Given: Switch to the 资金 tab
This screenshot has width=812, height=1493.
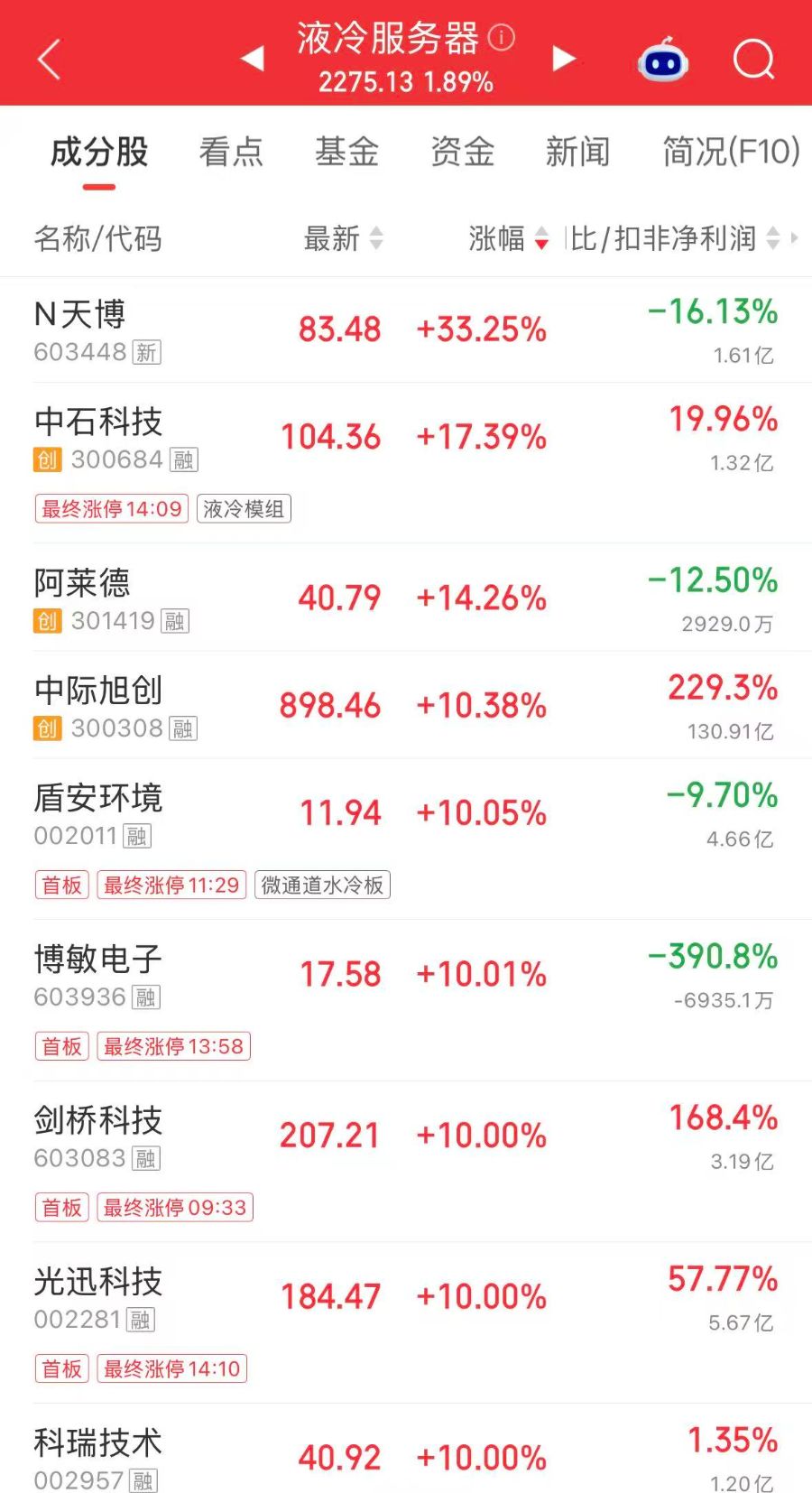Looking at the screenshot, I should coord(462,152).
